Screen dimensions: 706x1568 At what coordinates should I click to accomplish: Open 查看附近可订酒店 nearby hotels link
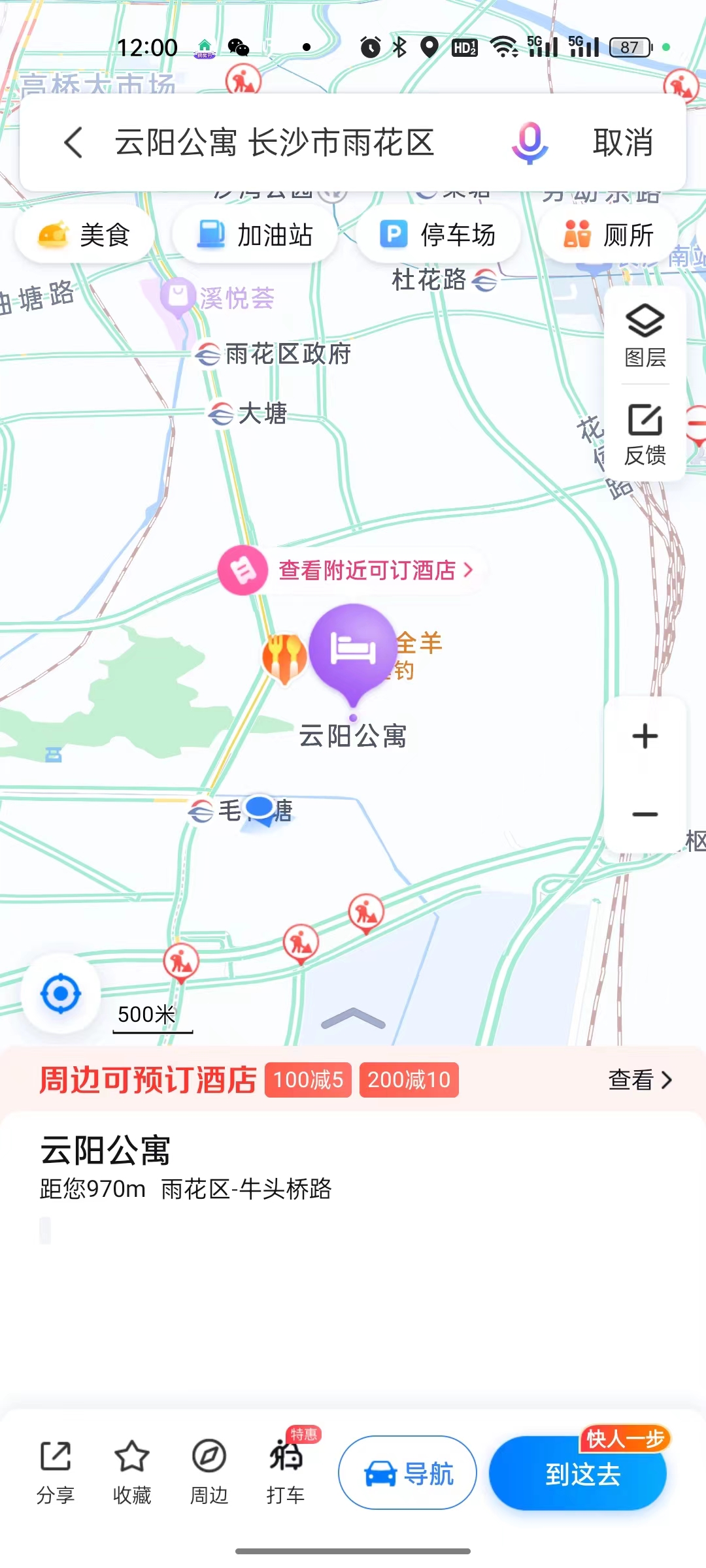366,570
